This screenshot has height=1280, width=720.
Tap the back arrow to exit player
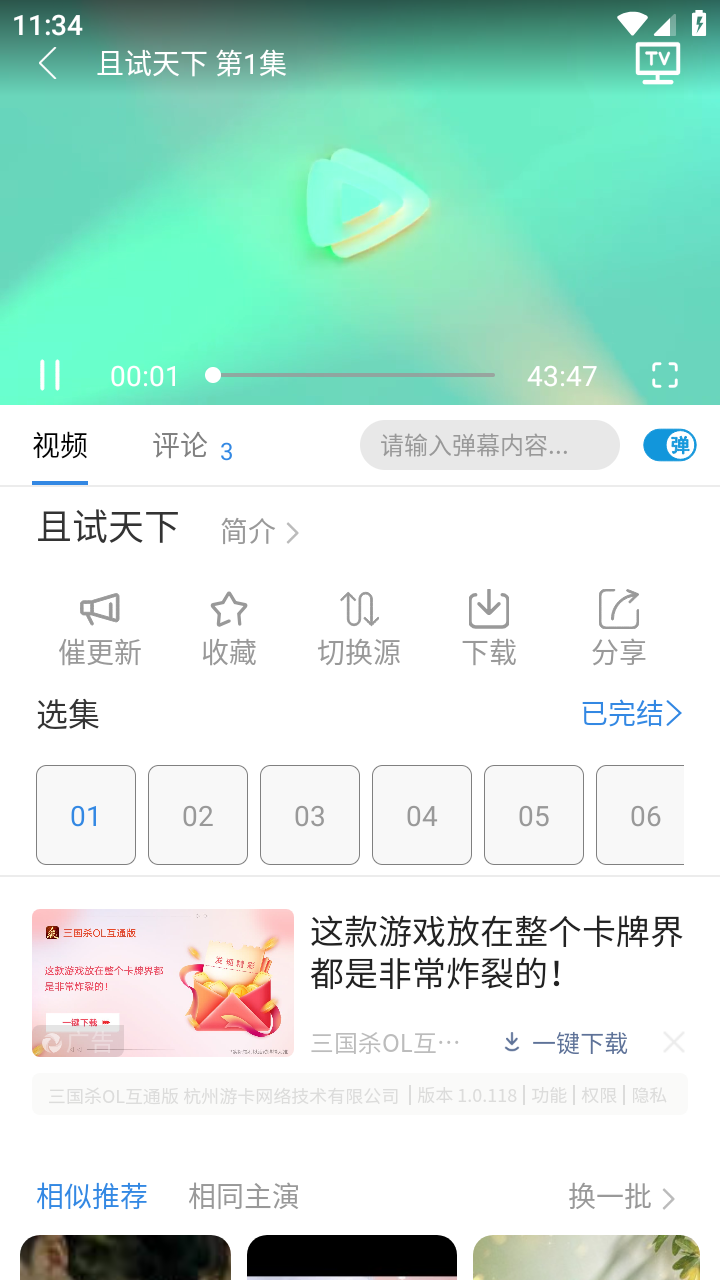pyautogui.click(x=48, y=62)
